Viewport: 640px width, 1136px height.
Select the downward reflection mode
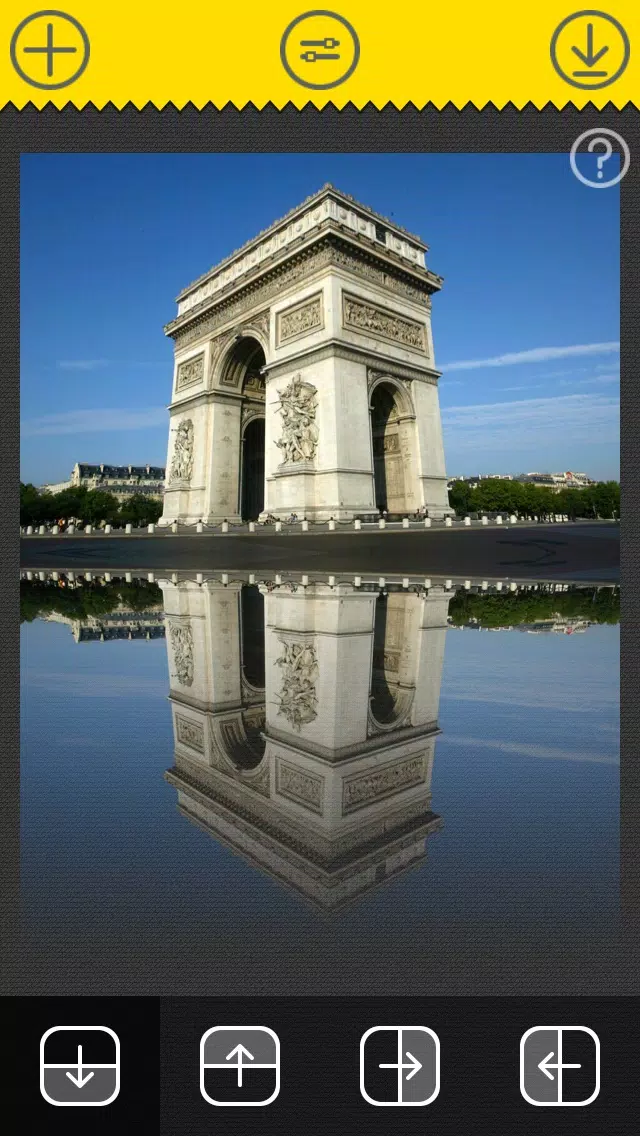80,1066
